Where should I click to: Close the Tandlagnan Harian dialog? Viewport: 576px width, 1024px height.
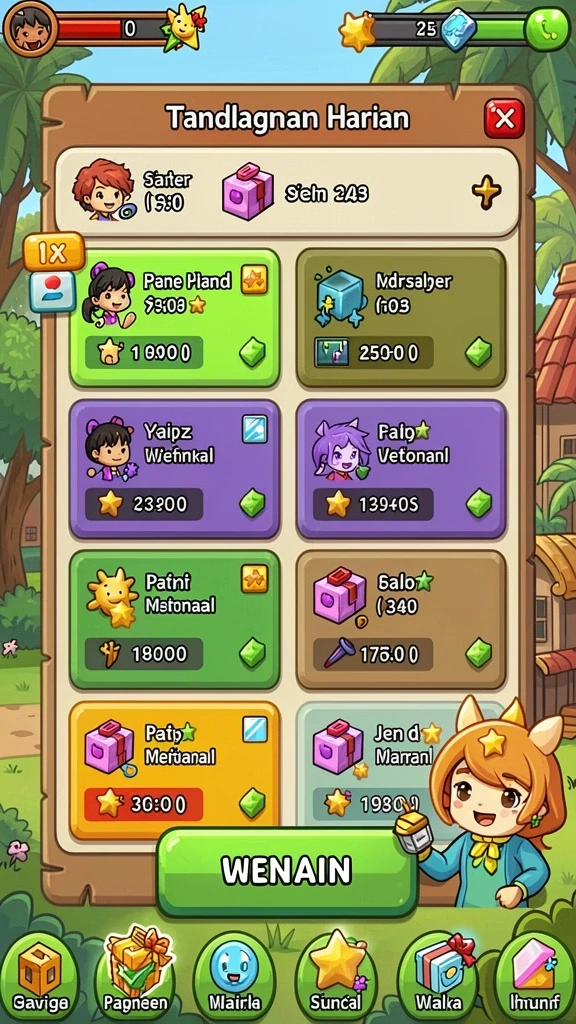click(504, 119)
